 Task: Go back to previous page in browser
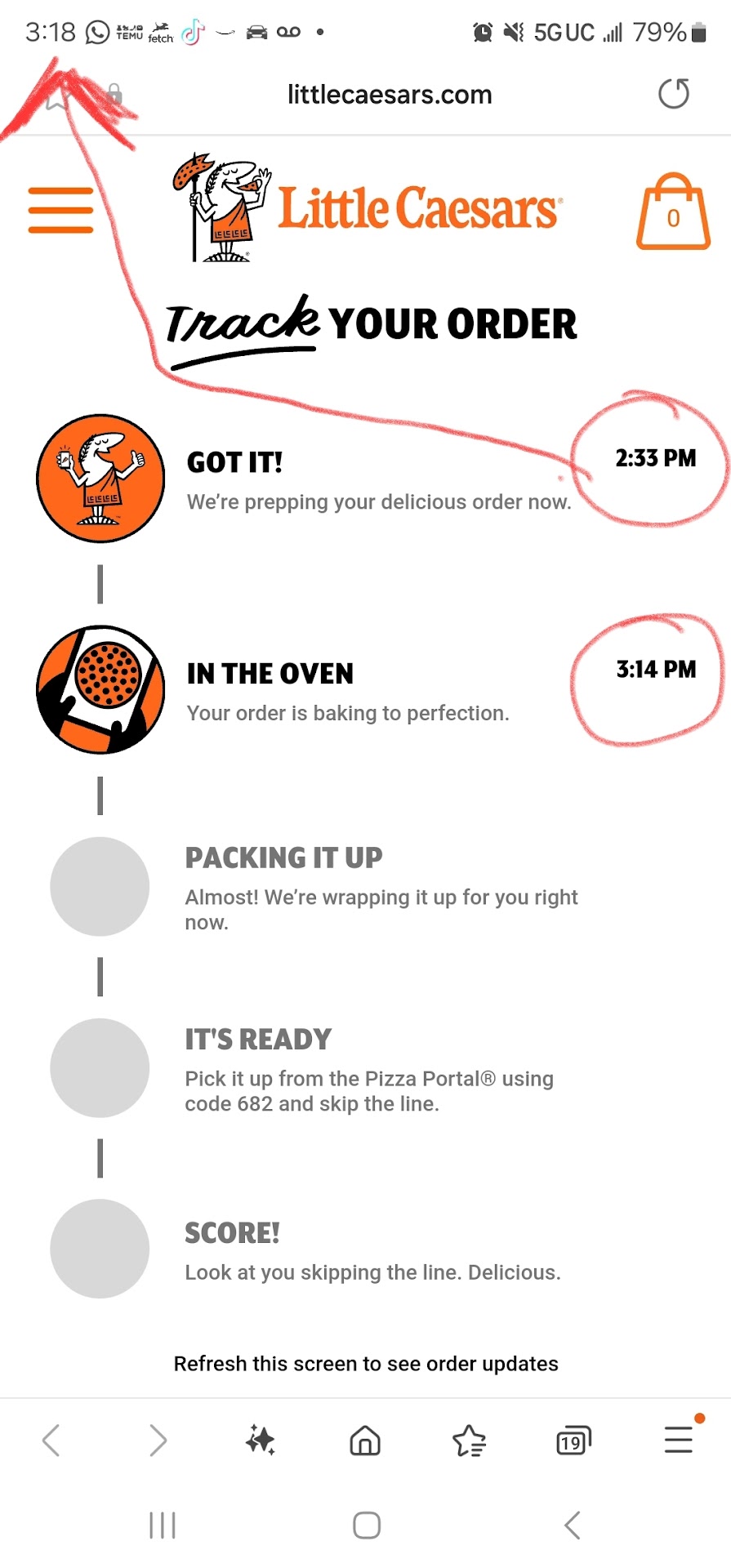coord(51,1440)
